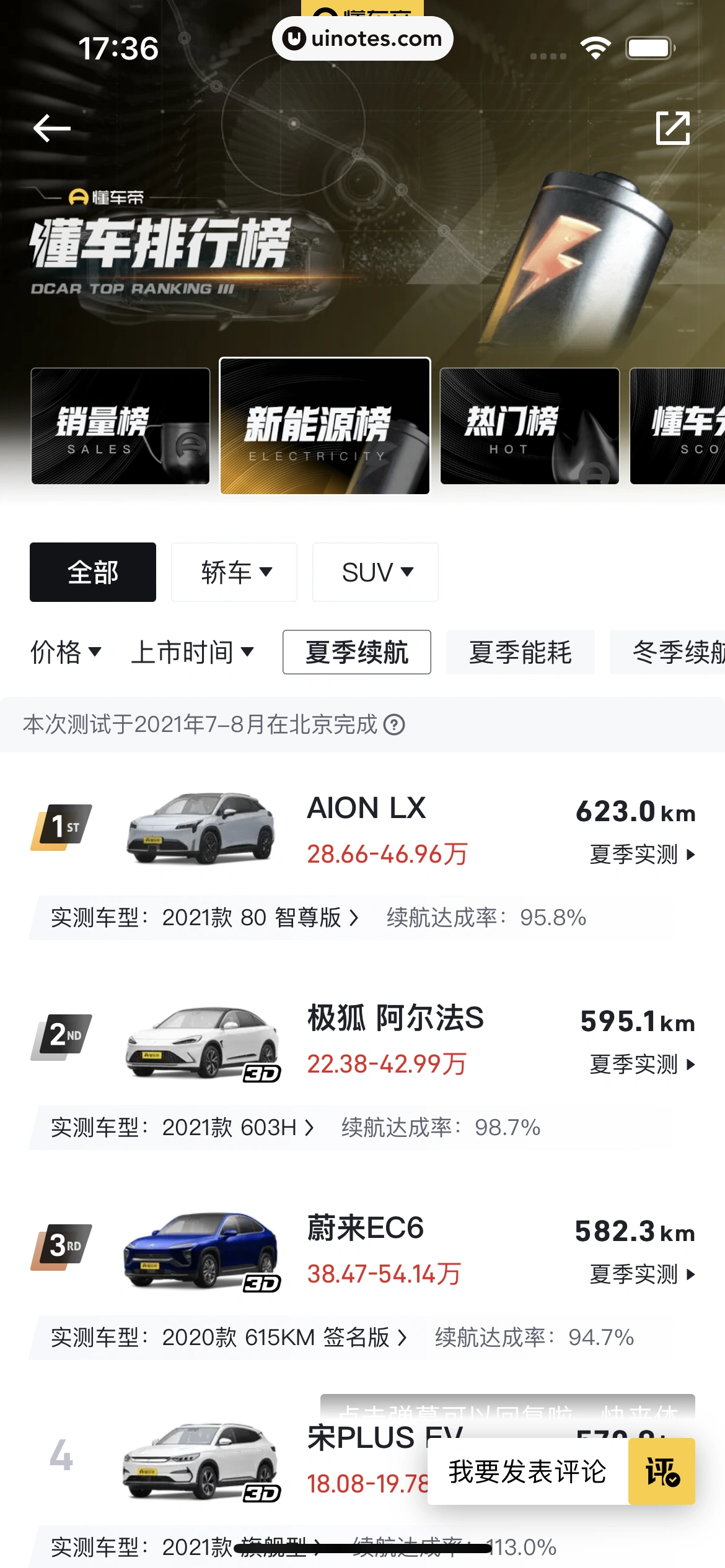Expand the SUV dropdown
The image size is (725, 1568).
[376, 572]
